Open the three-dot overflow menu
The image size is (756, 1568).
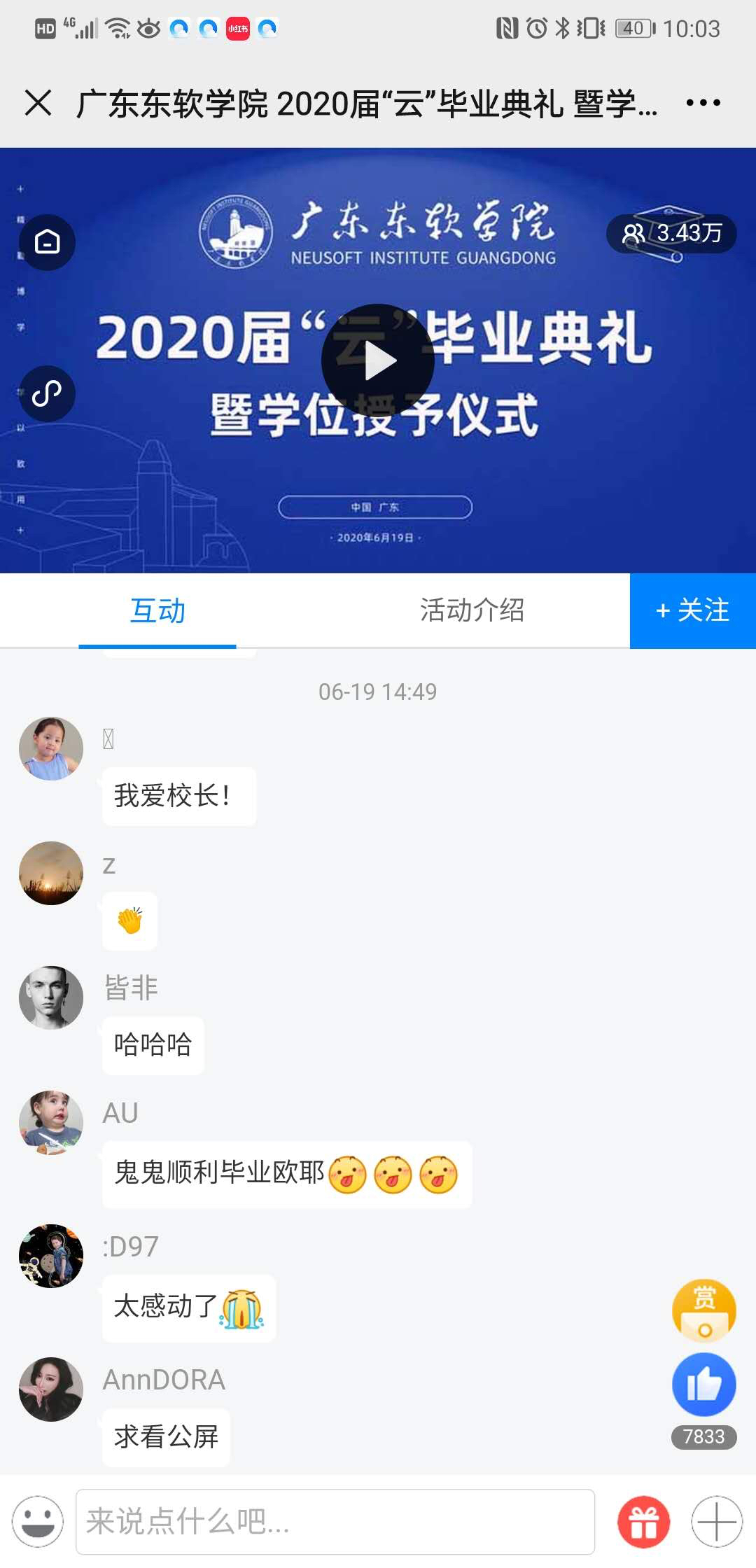(x=703, y=103)
